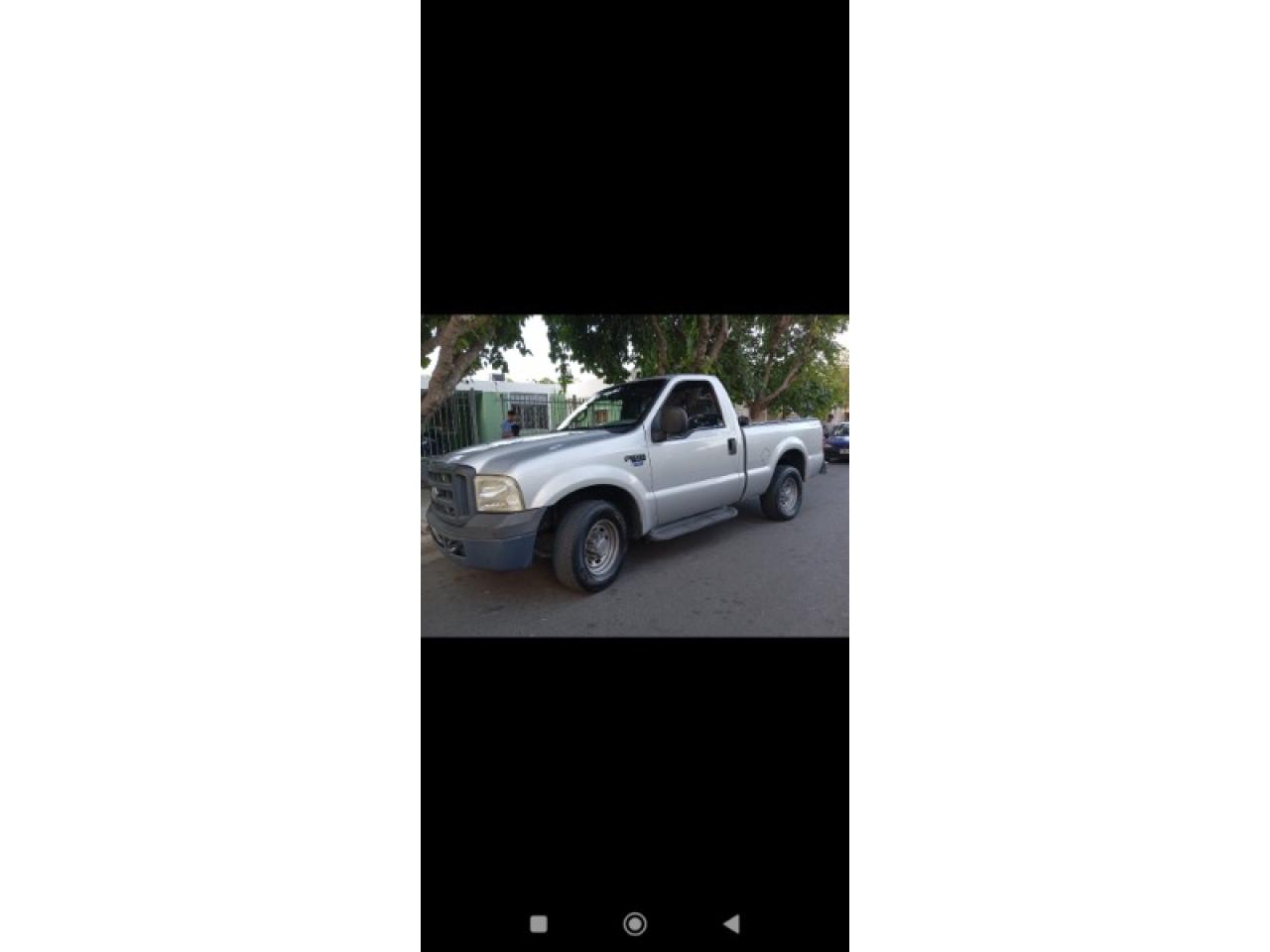The width and height of the screenshot is (1270, 952).
Task: Tap the home button in the navigation bar
Action: (635, 924)
